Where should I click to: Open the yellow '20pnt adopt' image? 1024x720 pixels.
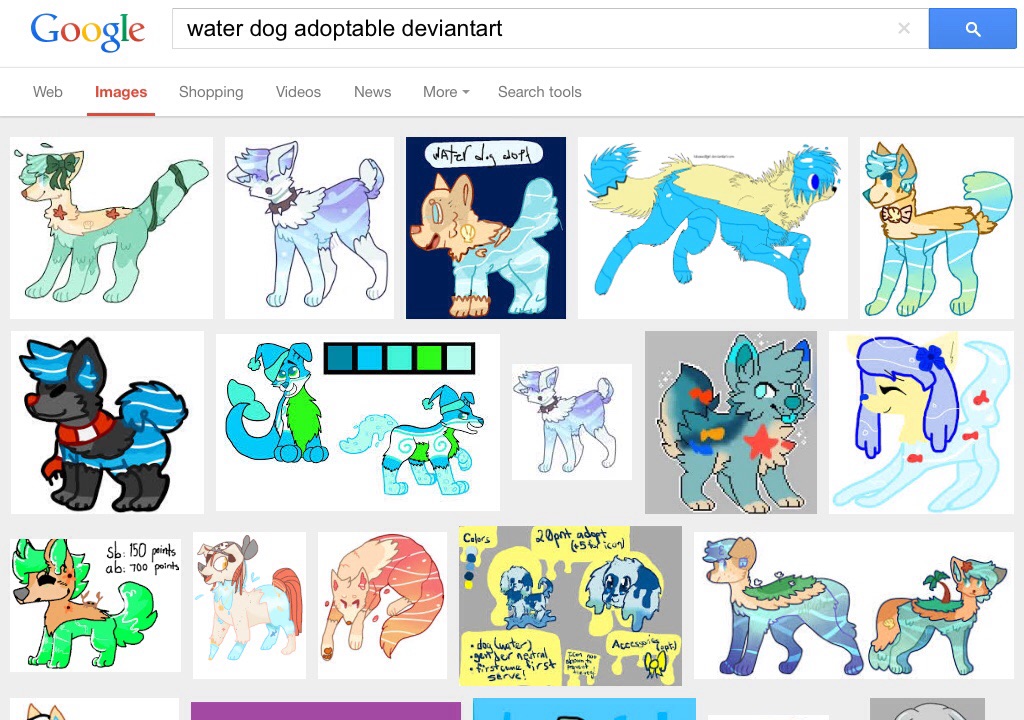(x=570, y=605)
